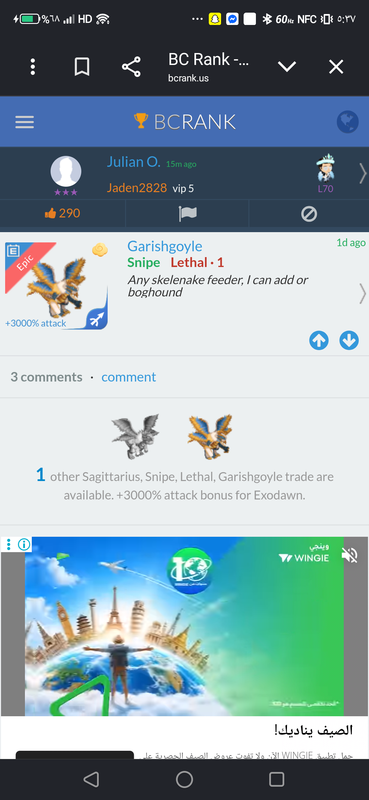This screenshot has width=369, height=800.
Task: Share the current page
Action: [x=131, y=67]
